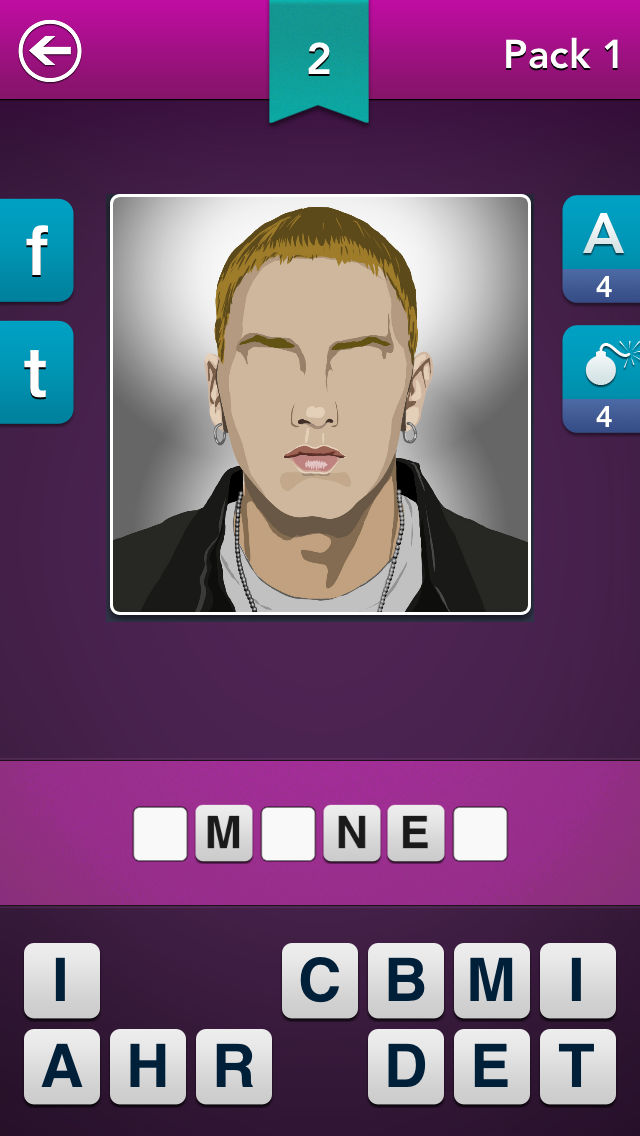Image resolution: width=640 pixels, height=1136 pixels.
Task: Pick the E tile from the letter bank
Action: click(492, 1066)
